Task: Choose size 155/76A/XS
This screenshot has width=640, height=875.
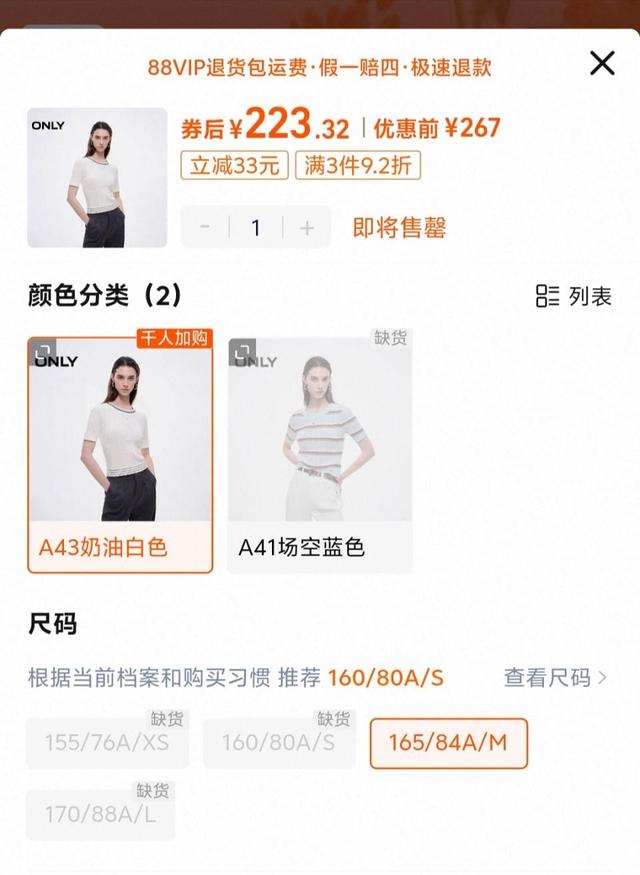Action: 105,743
